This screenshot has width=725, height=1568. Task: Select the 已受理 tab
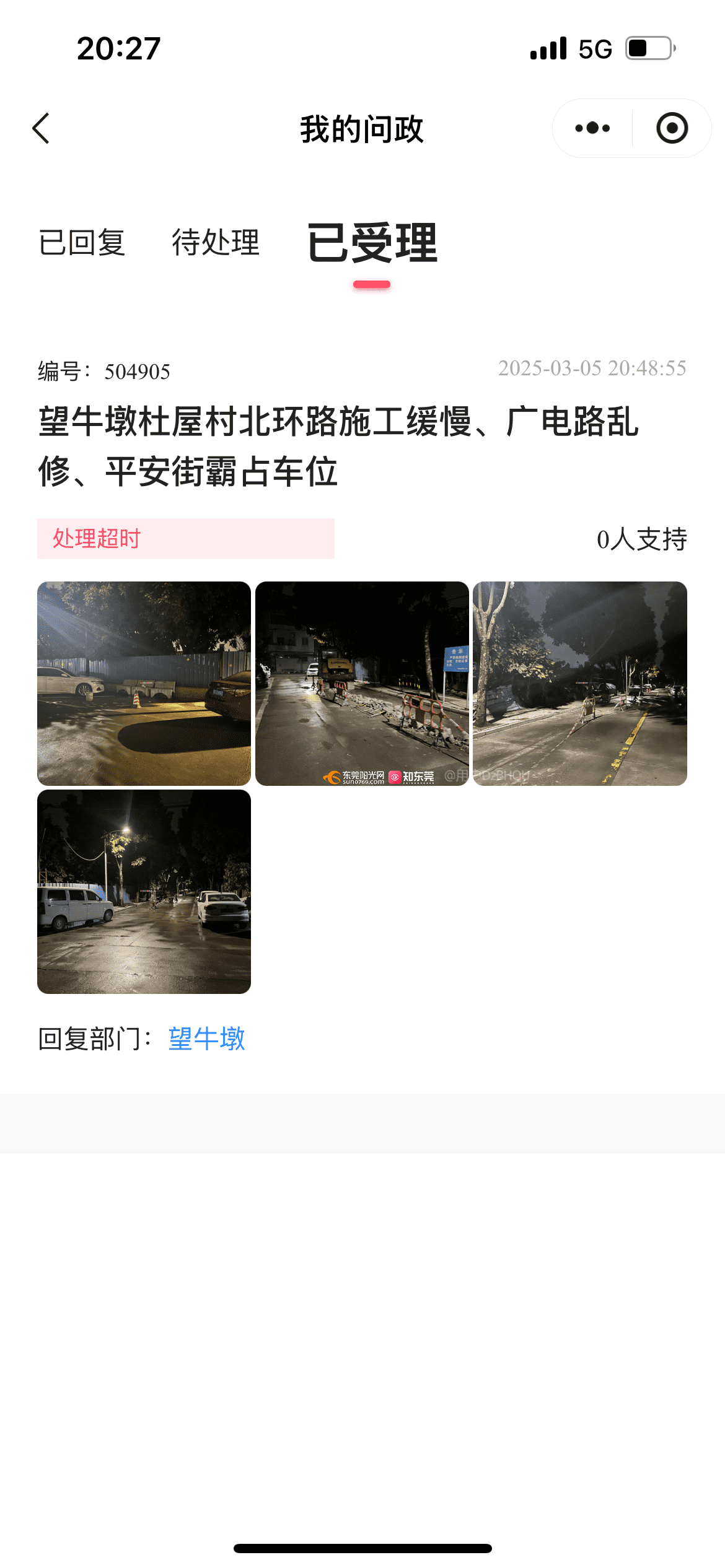click(372, 243)
